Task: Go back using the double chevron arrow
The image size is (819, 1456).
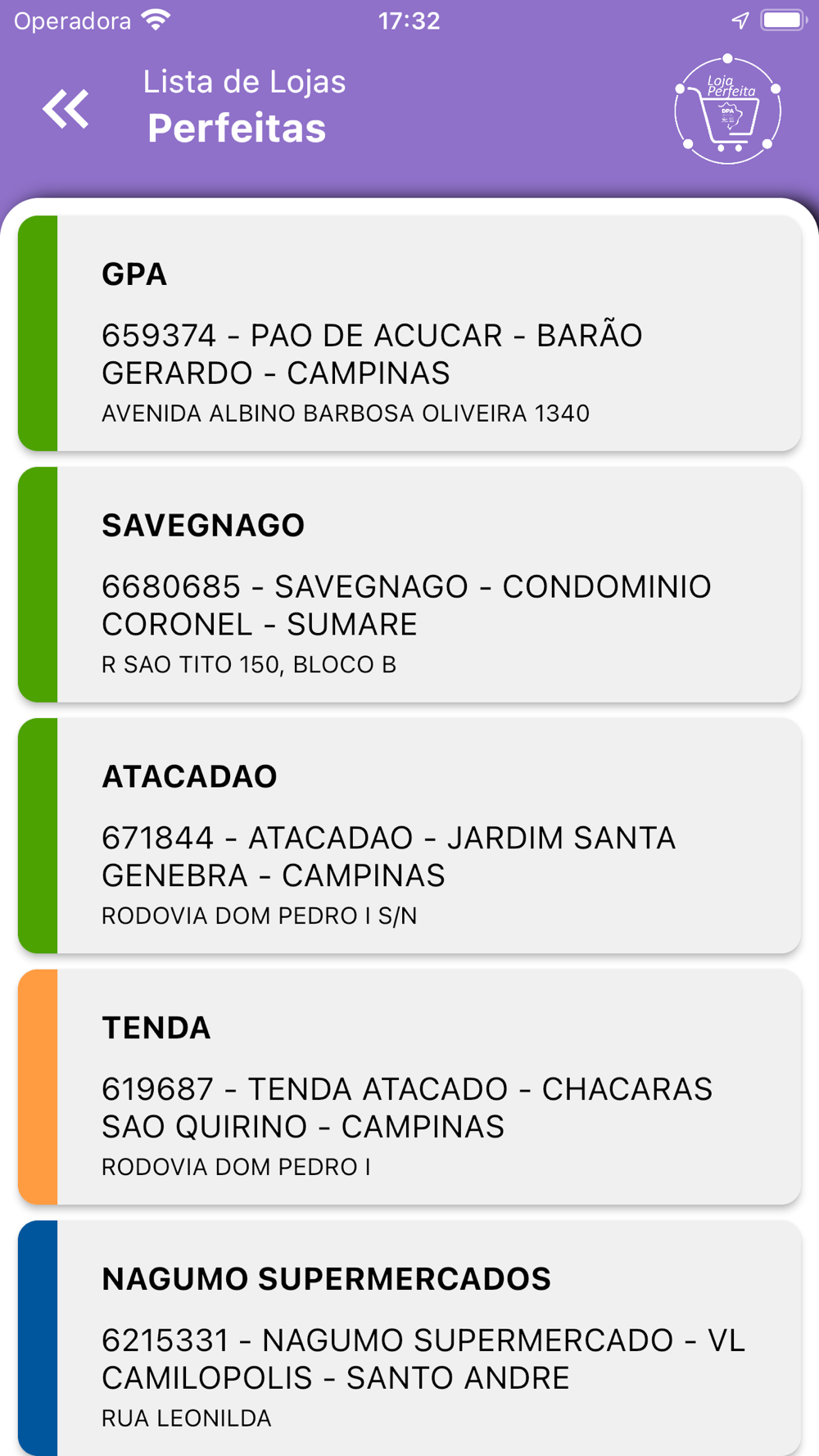Action: (x=66, y=109)
